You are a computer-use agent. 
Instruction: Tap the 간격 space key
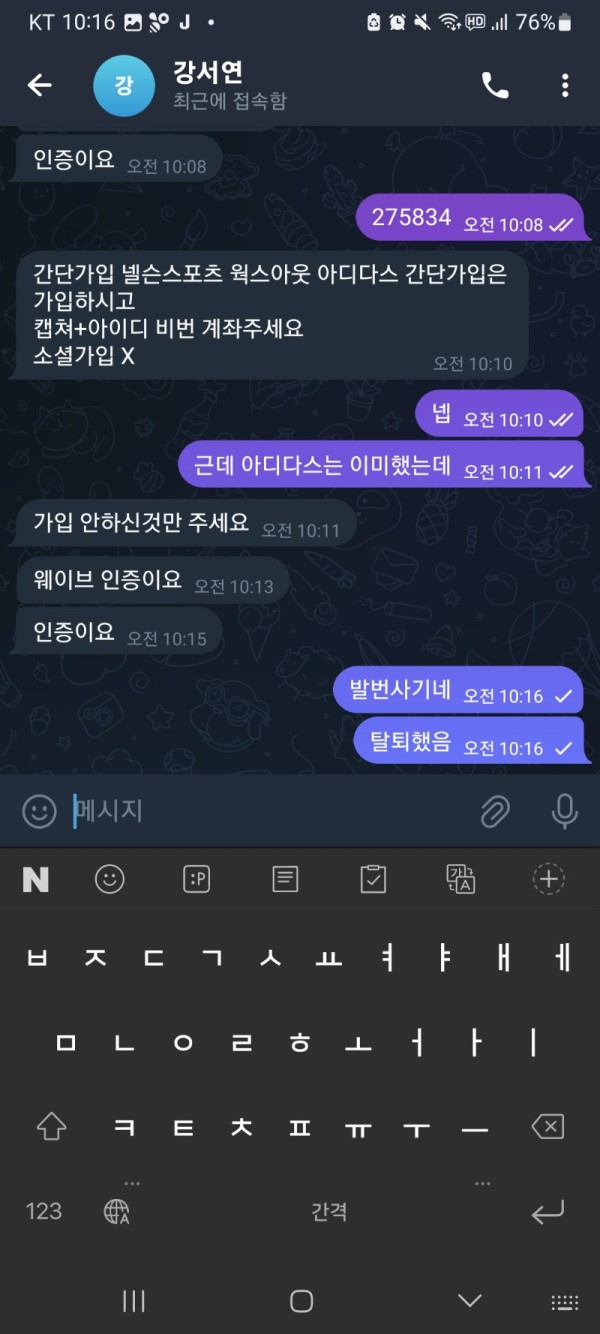click(x=329, y=1212)
